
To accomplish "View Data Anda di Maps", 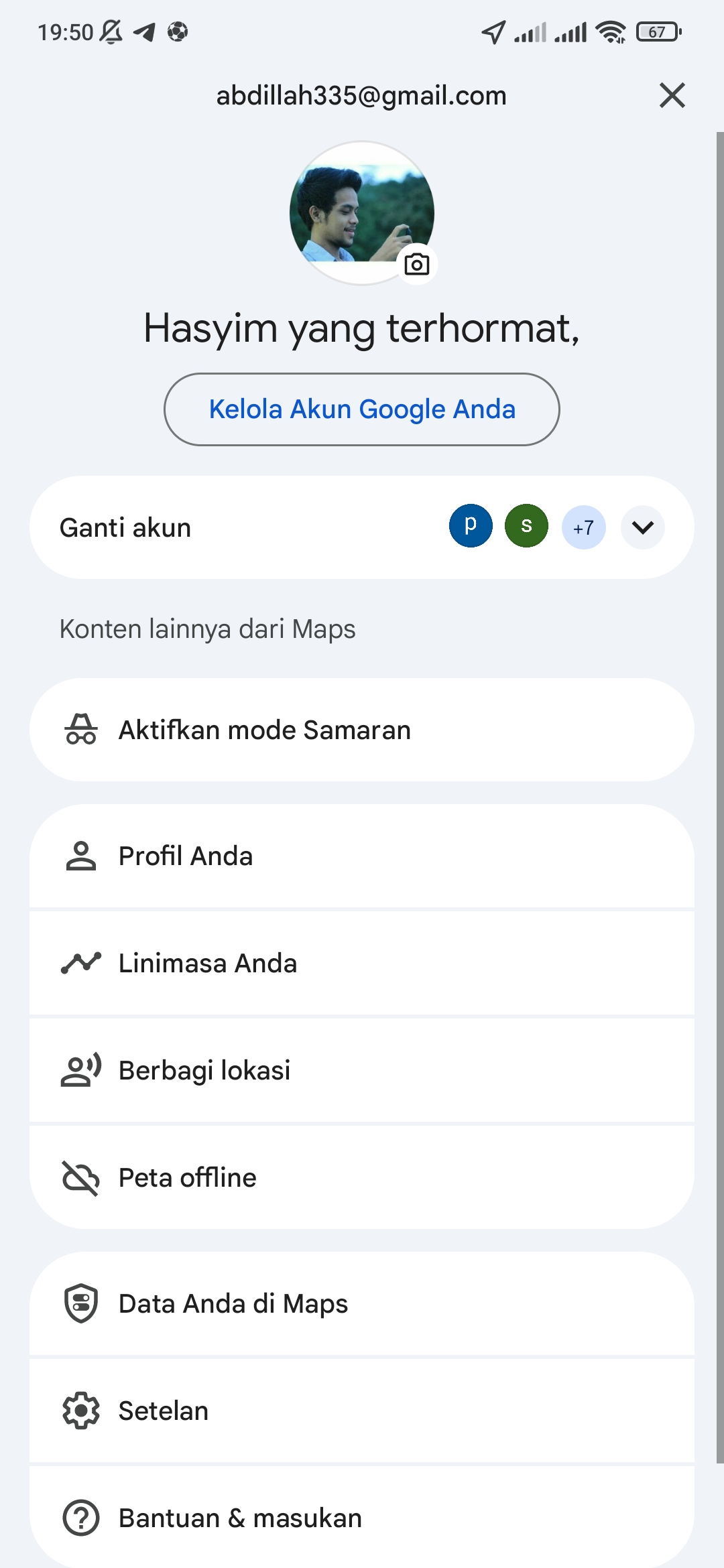I will [x=362, y=1303].
